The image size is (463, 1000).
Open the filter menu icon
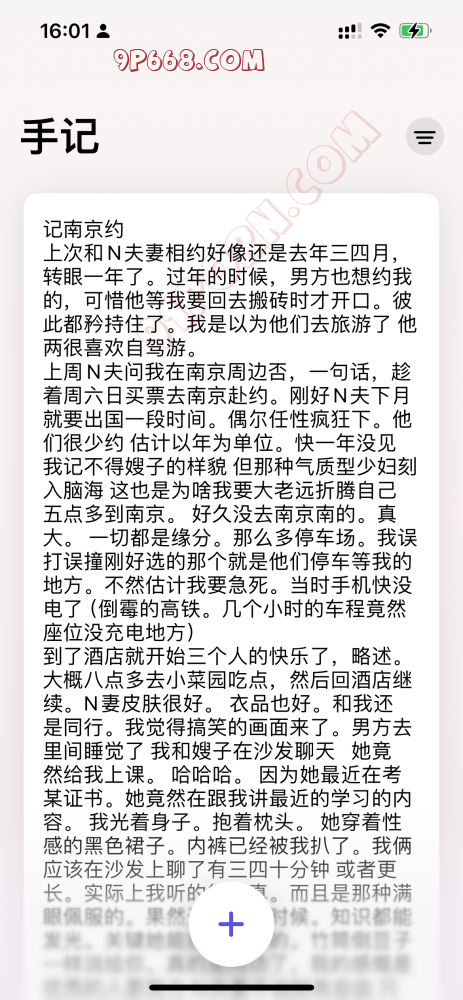pyautogui.click(x=425, y=136)
